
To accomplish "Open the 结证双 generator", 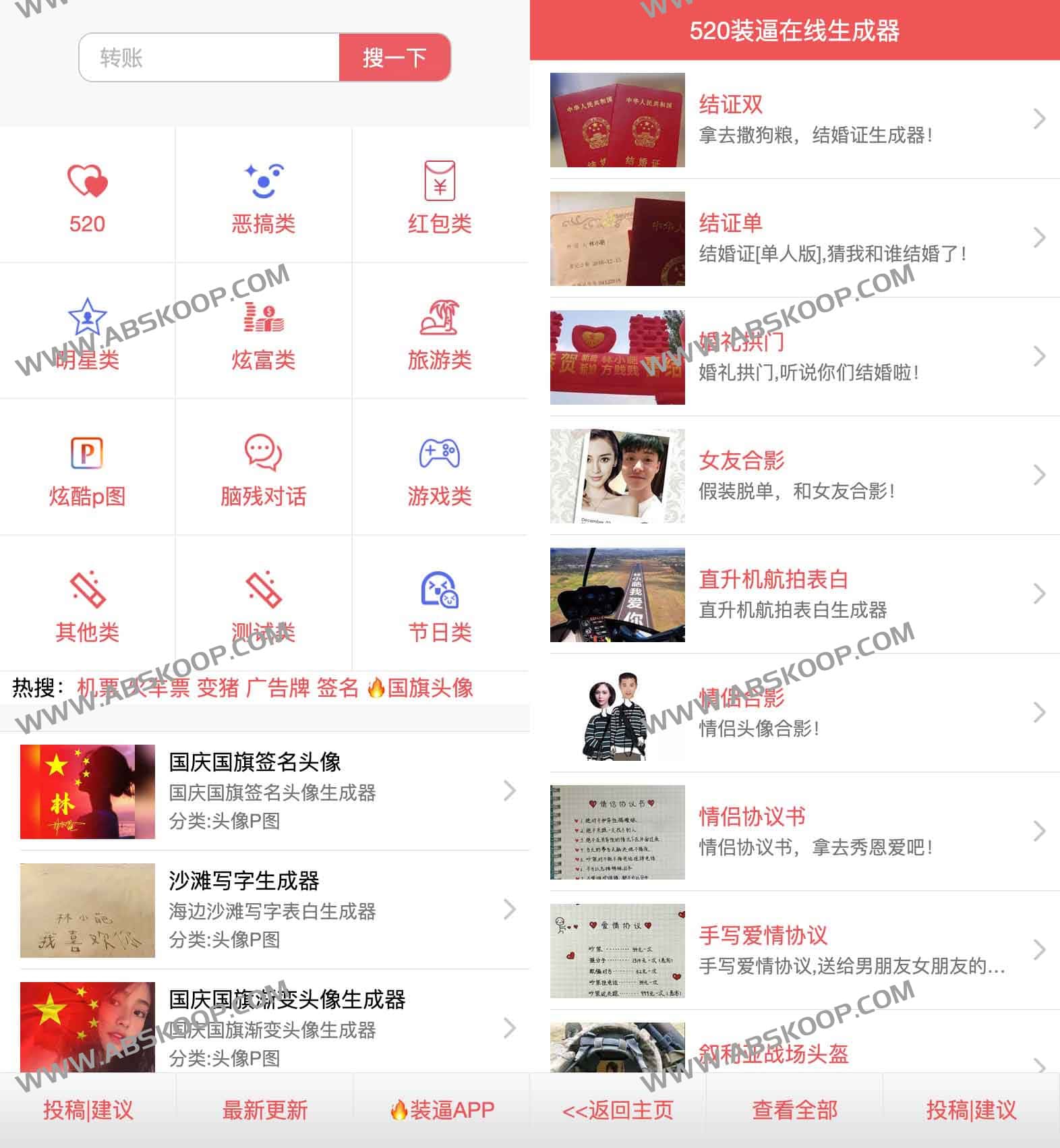I will coord(796,119).
